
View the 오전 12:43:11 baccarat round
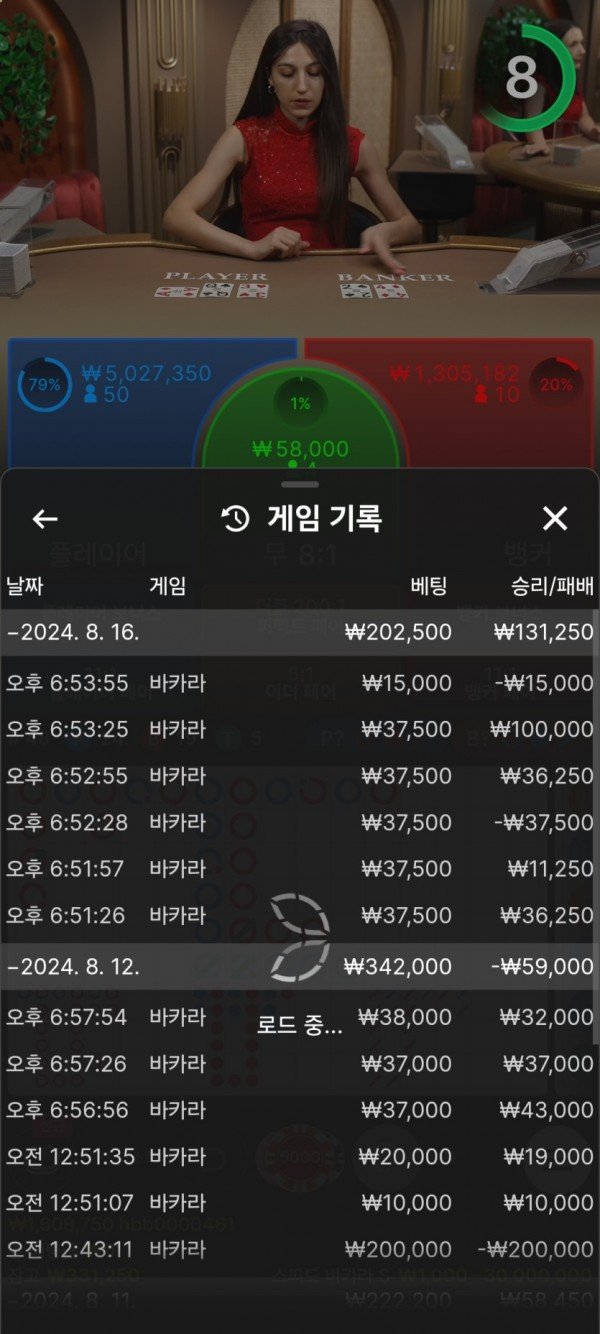pyautogui.click(x=300, y=1249)
